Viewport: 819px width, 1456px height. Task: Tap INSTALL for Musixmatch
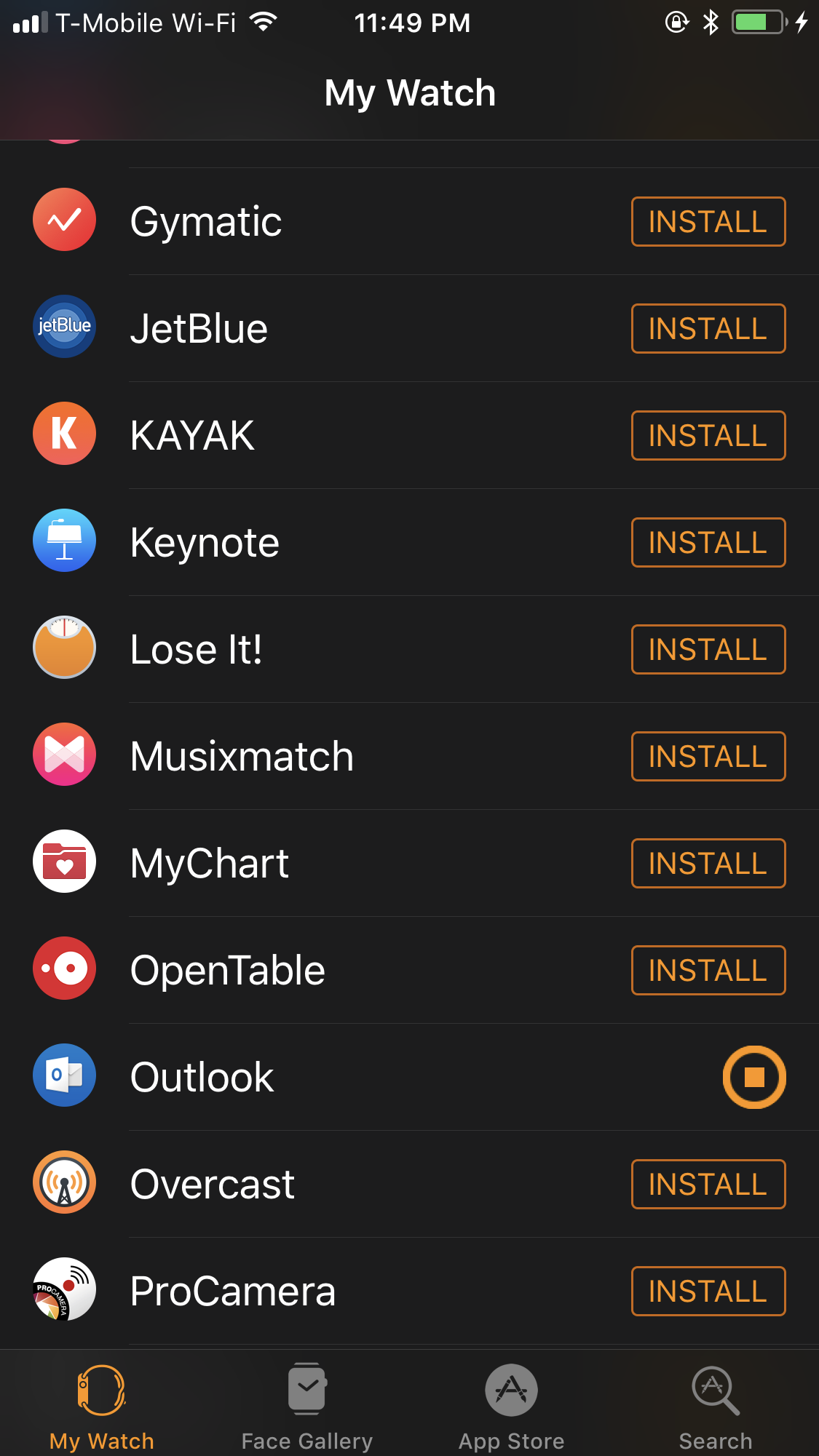point(708,757)
